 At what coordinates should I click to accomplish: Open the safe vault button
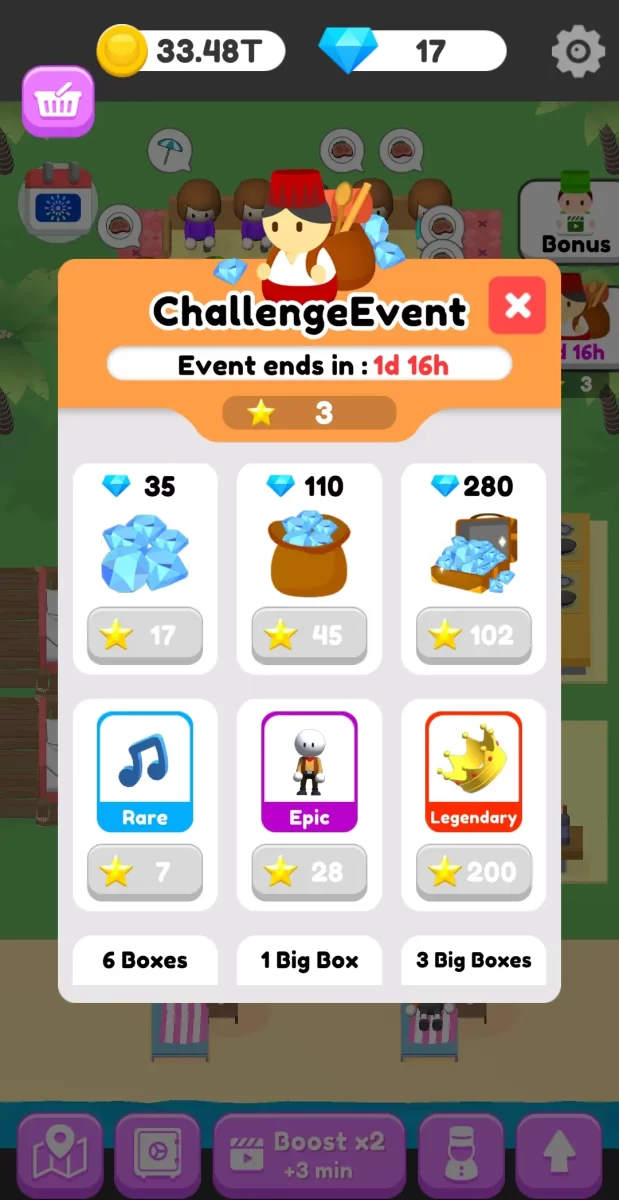coord(158,1154)
